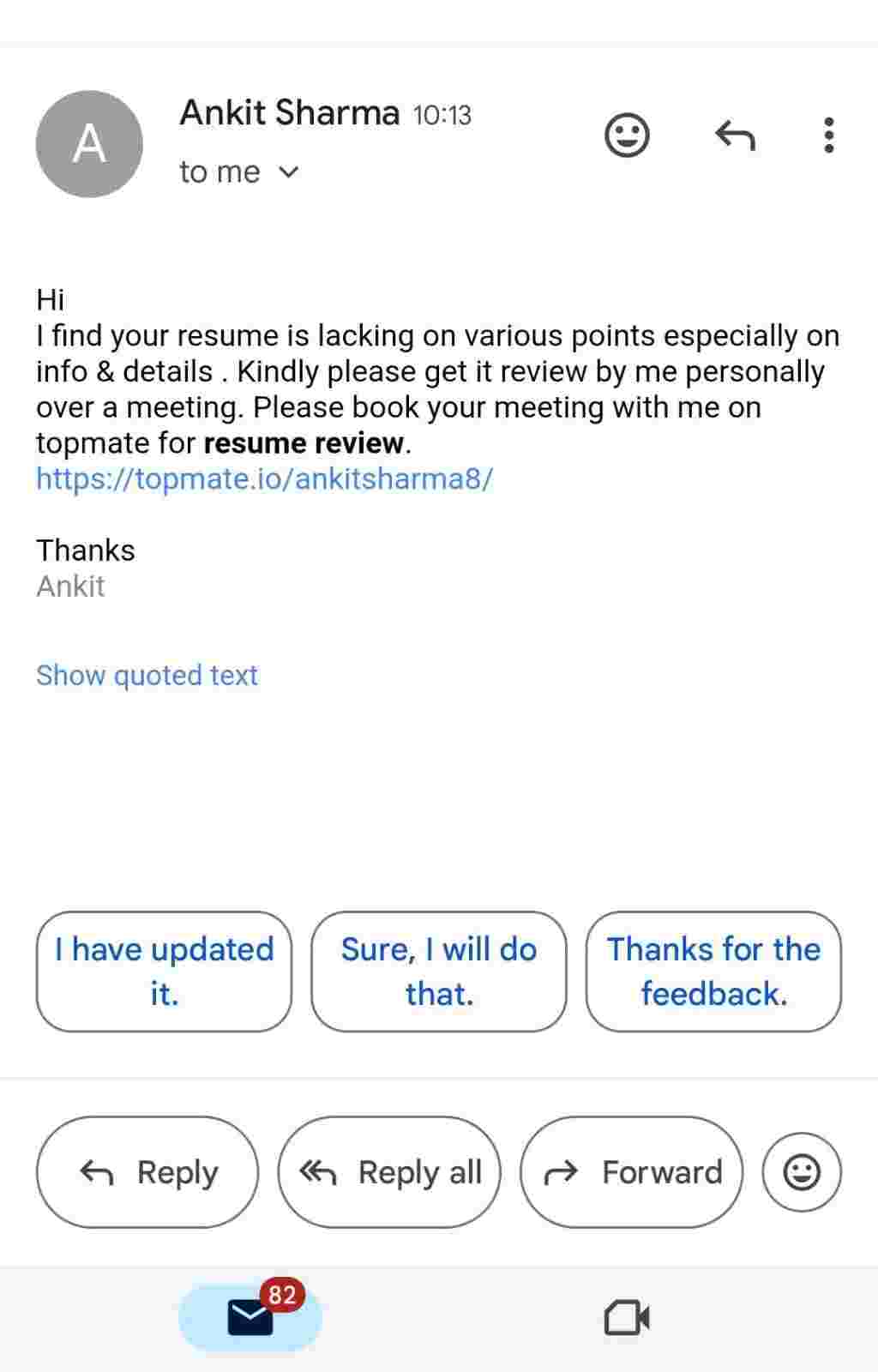
Task: Choose smart reply 'Thanks for the feedback.'
Action: coord(713,972)
